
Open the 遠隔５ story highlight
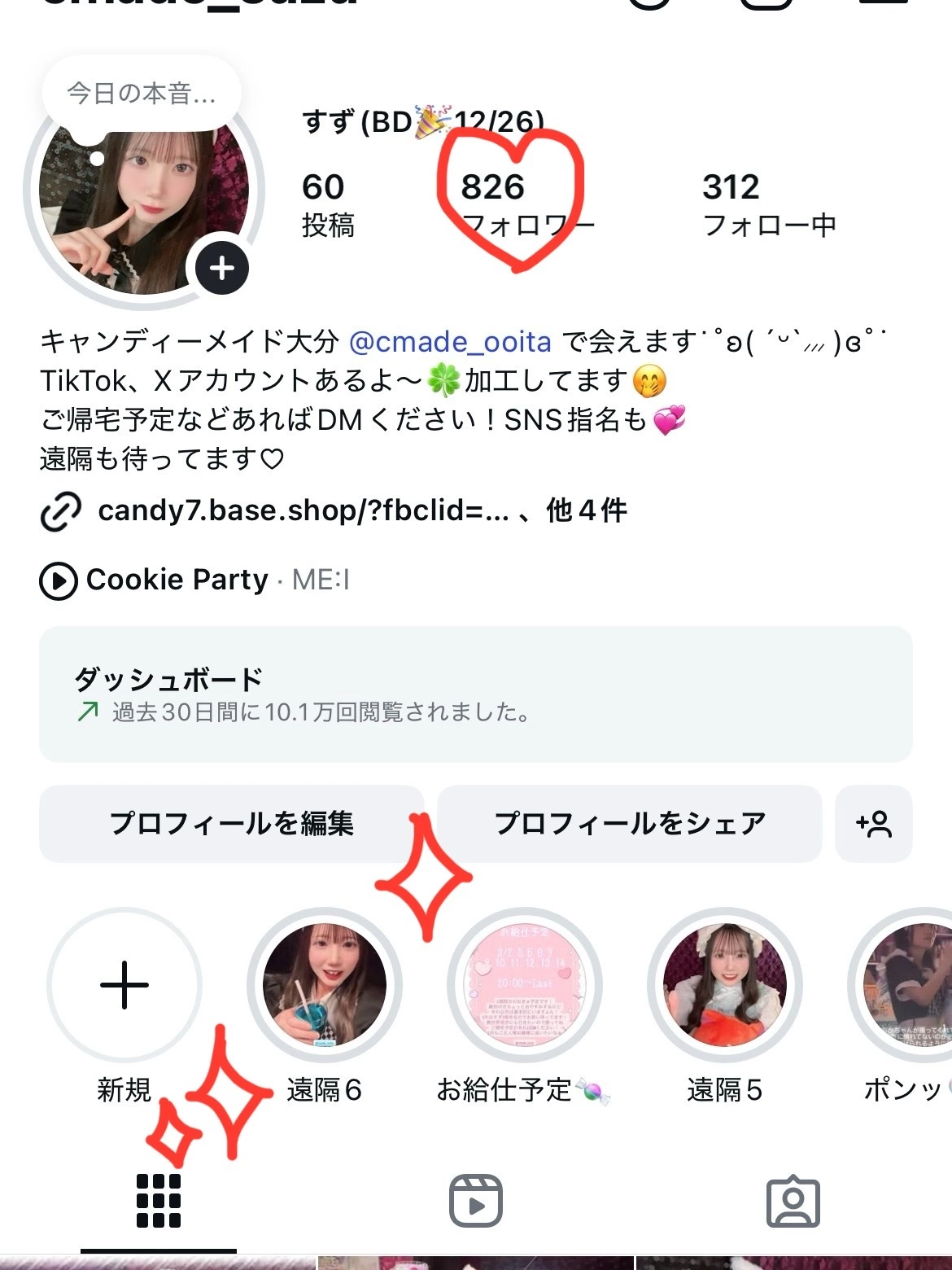[x=725, y=985]
